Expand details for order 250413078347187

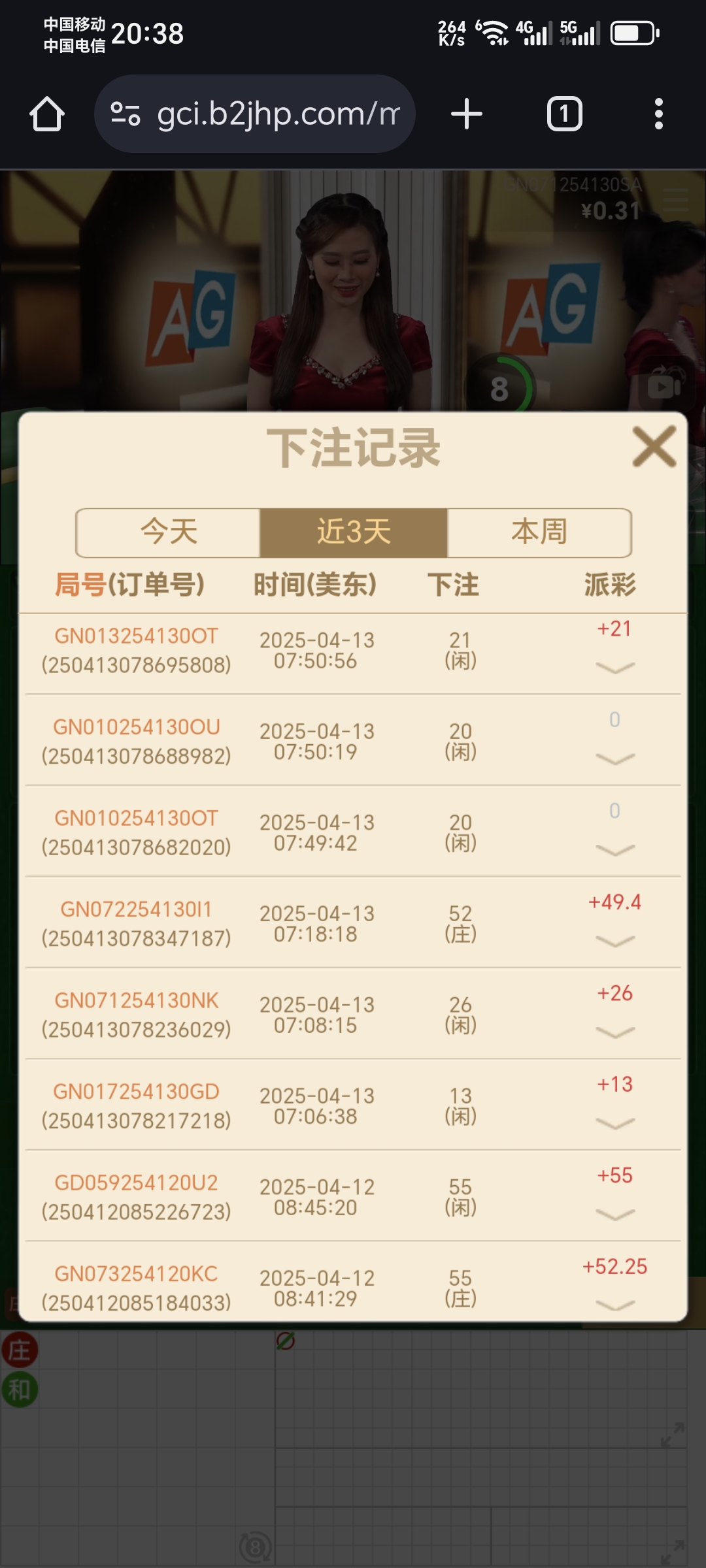615,941
